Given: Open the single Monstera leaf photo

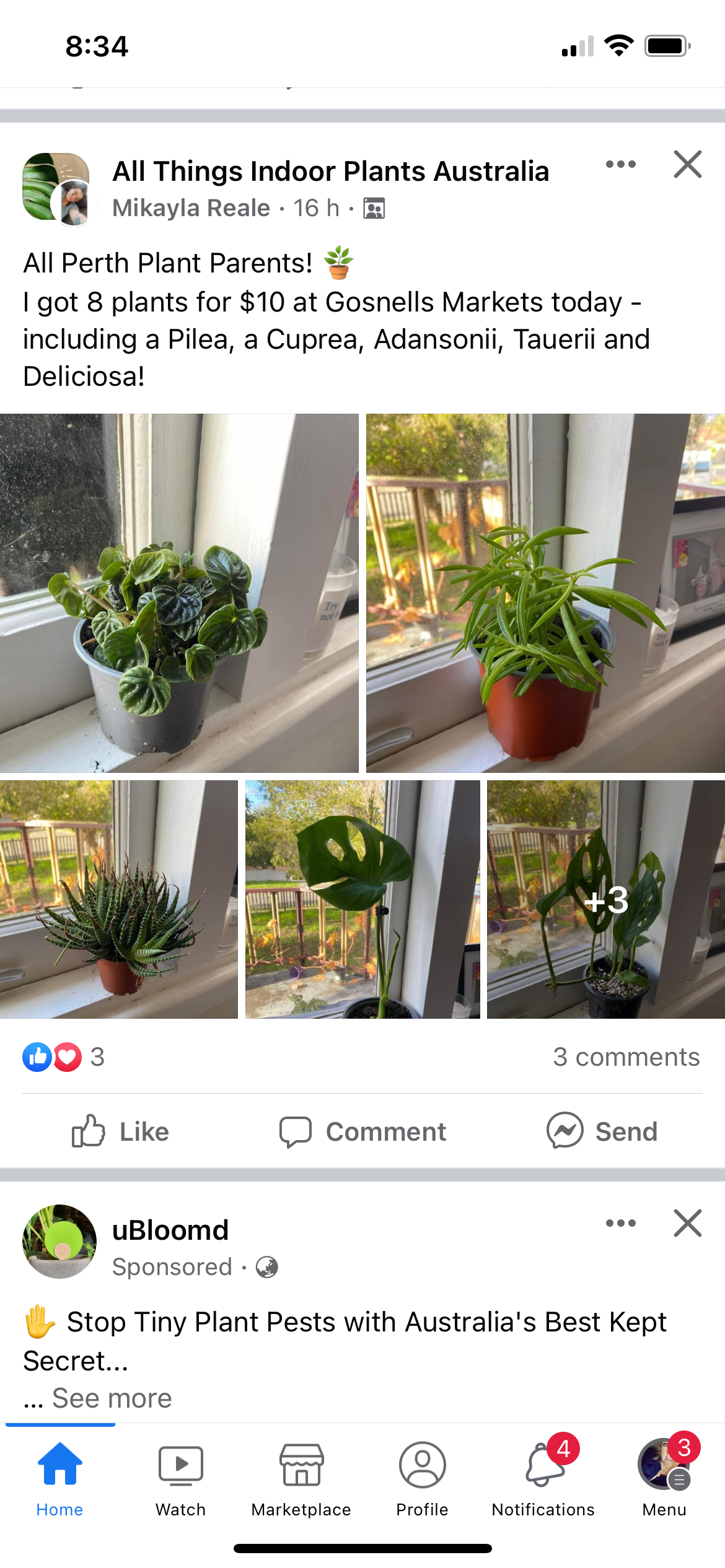Looking at the screenshot, I should 362,899.
